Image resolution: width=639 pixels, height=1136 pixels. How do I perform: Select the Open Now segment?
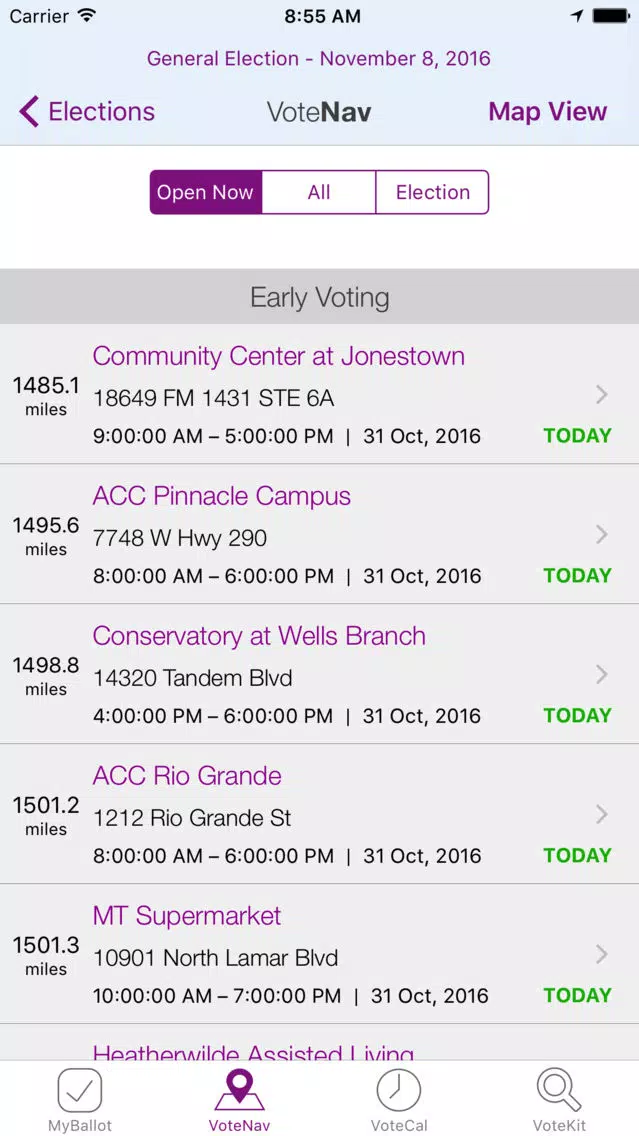click(206, 192)
